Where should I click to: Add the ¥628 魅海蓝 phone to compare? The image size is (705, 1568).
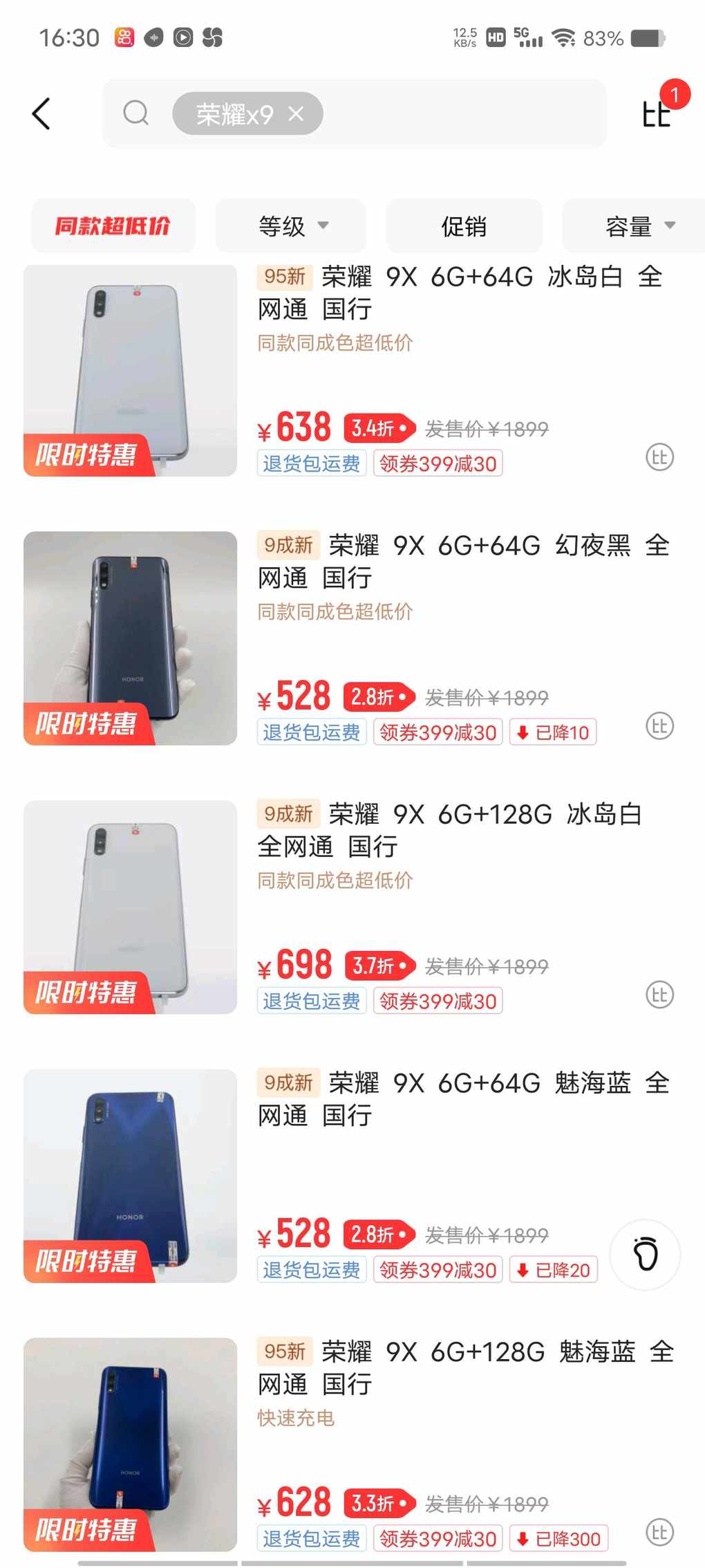[659, 1532]
